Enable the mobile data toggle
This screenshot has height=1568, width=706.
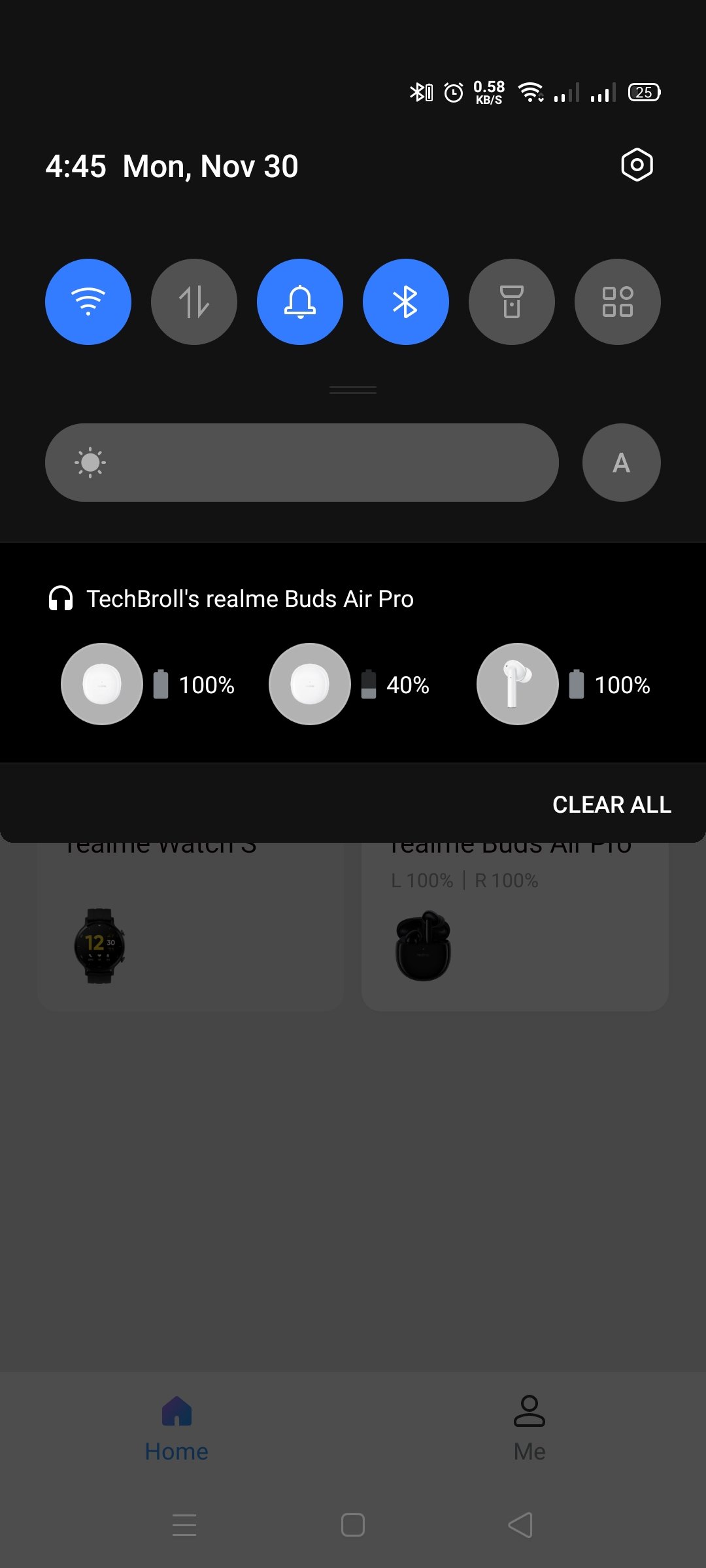tap(194, 302)
